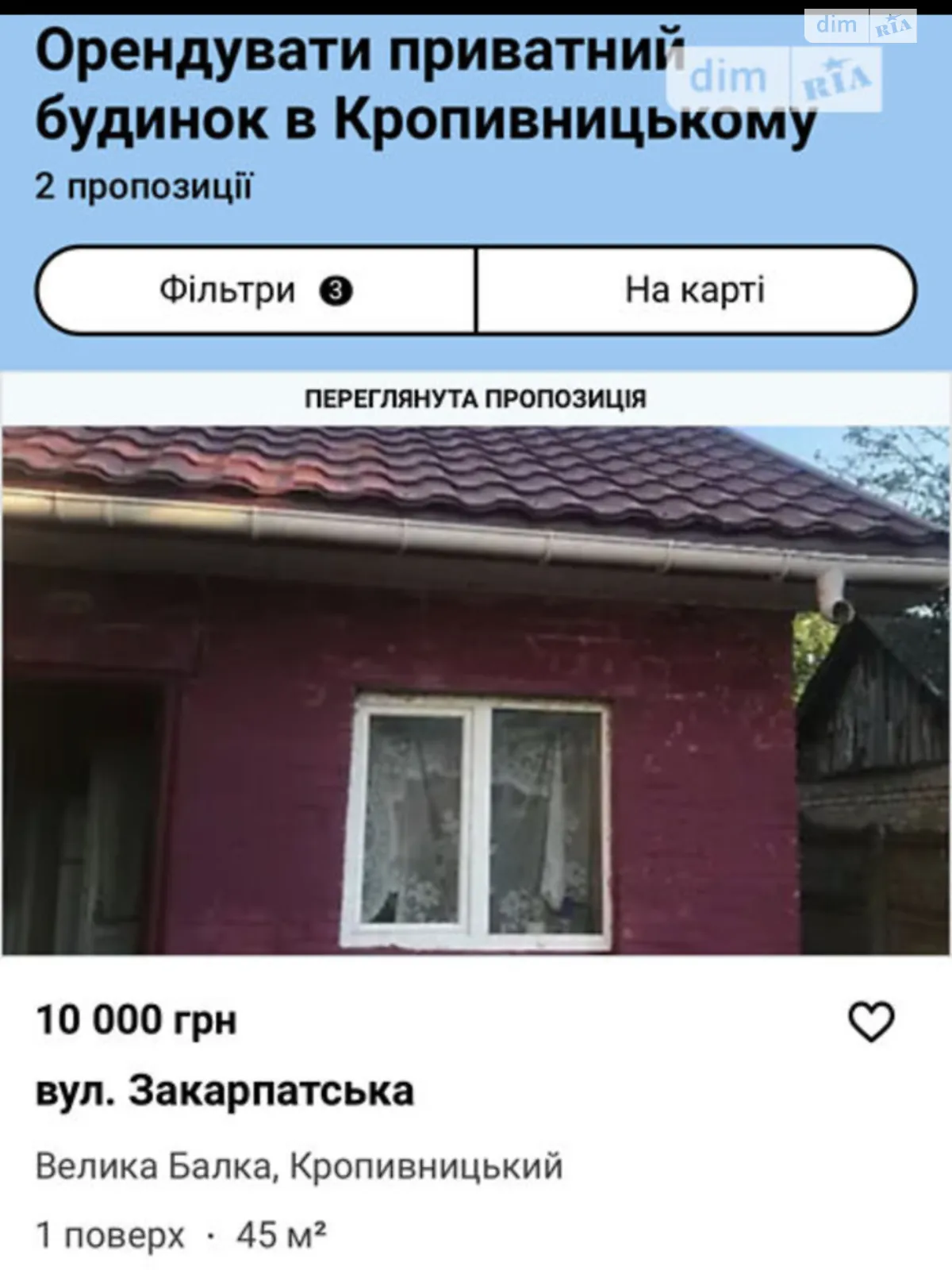Switch to map view via На карті

pos(694,291)
